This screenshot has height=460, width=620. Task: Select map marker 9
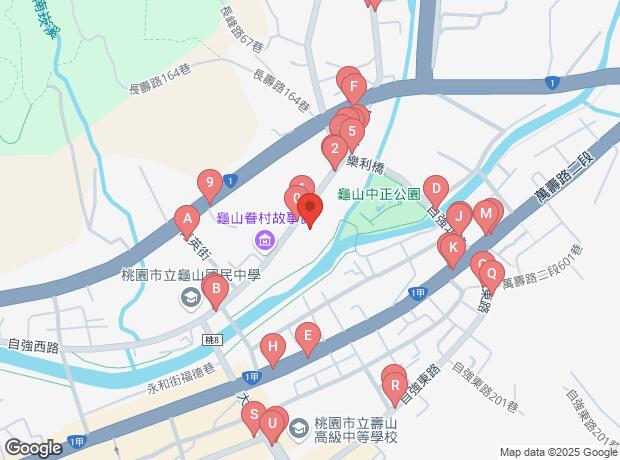tap(208, 182)
